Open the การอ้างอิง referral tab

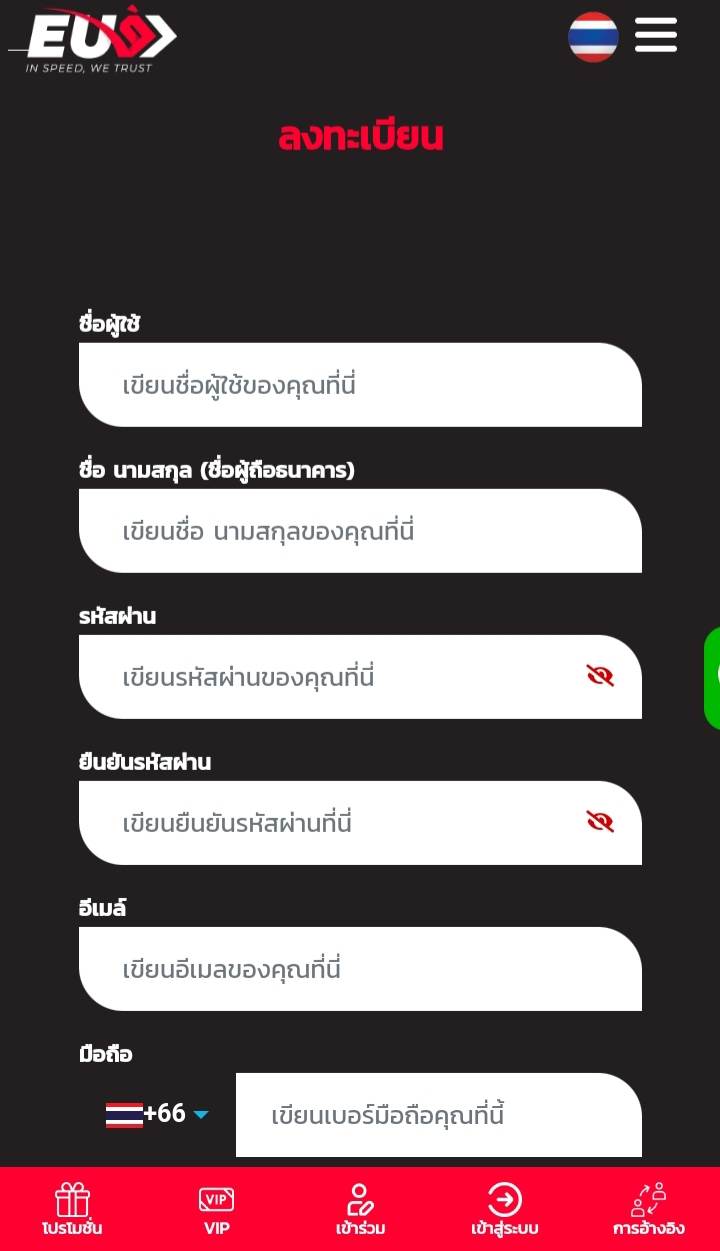pos(648,1209)
